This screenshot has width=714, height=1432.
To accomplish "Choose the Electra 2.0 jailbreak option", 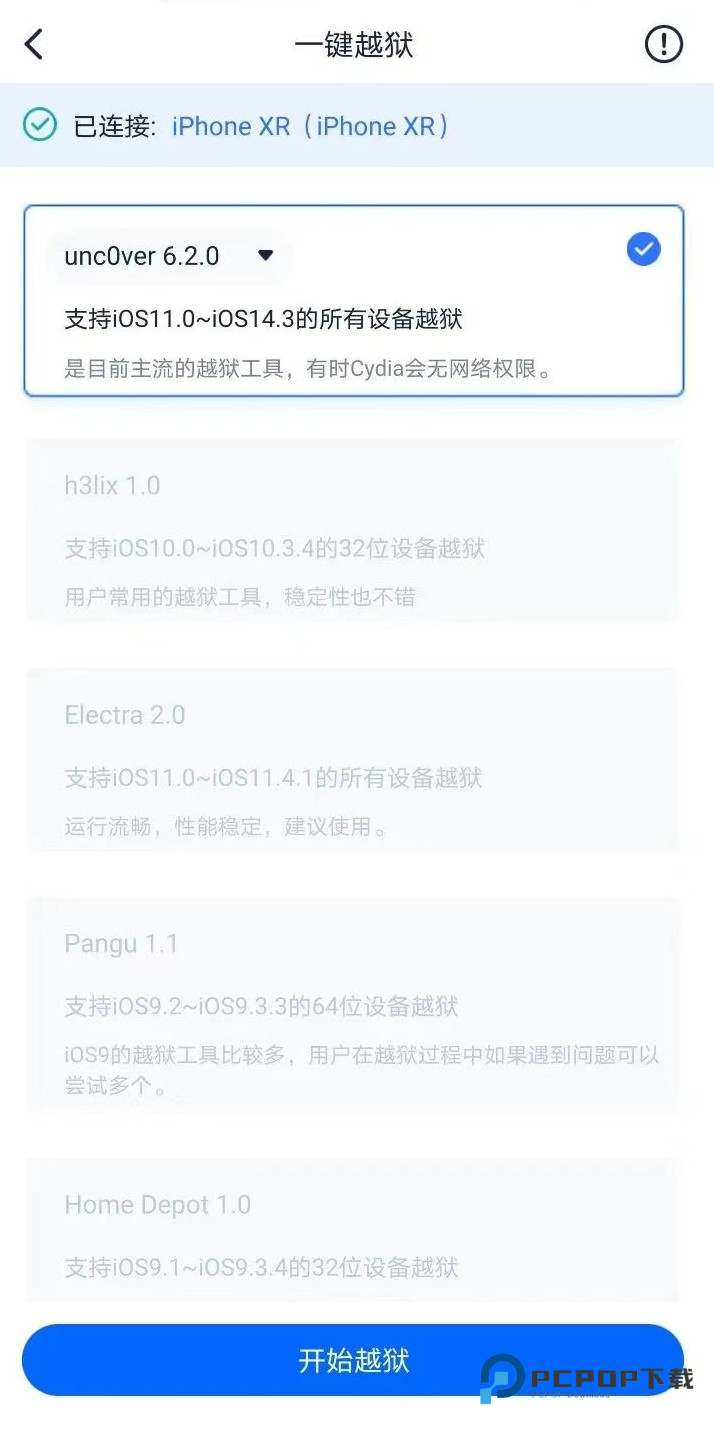I will [x=352, y=761].
